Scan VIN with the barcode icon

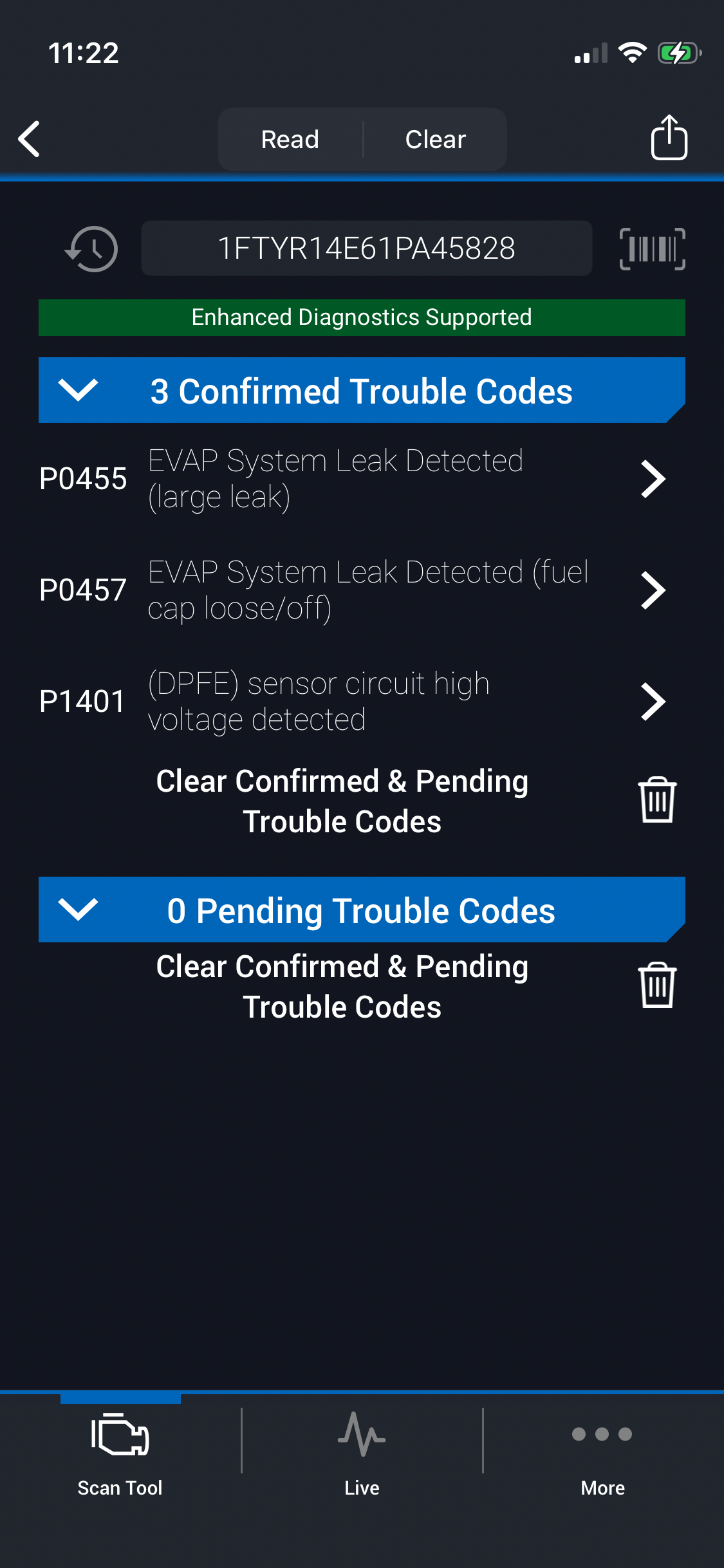(x=652, y=249)
